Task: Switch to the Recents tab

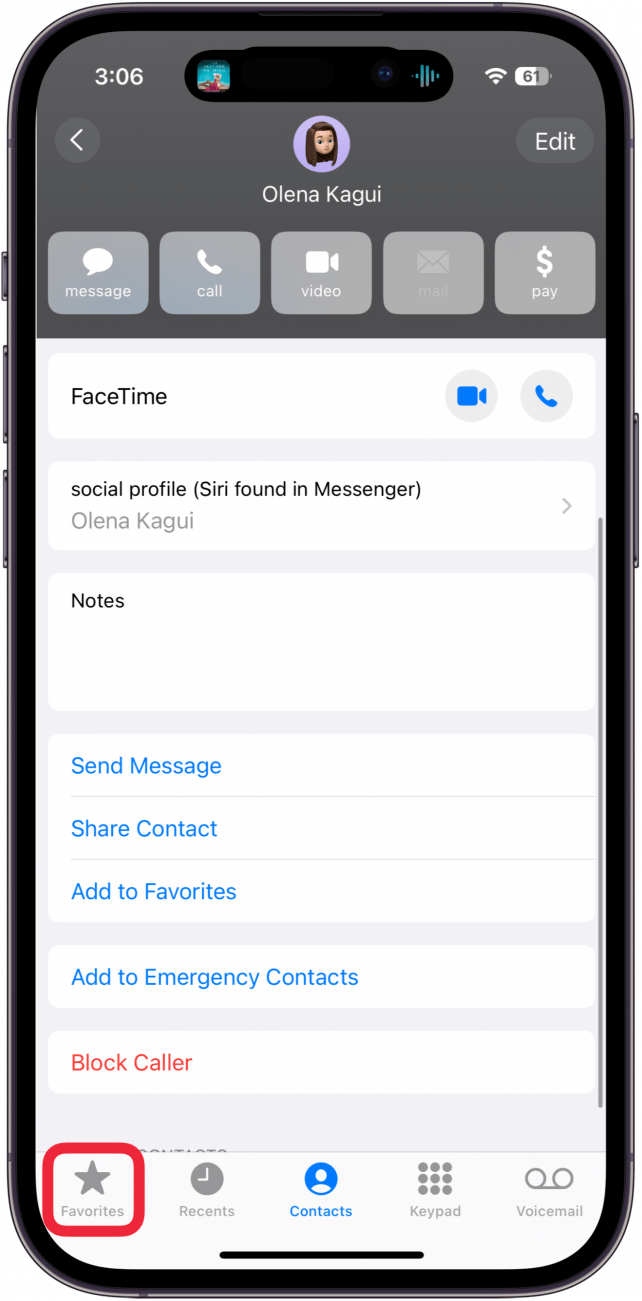Action: pos(207,1190)
